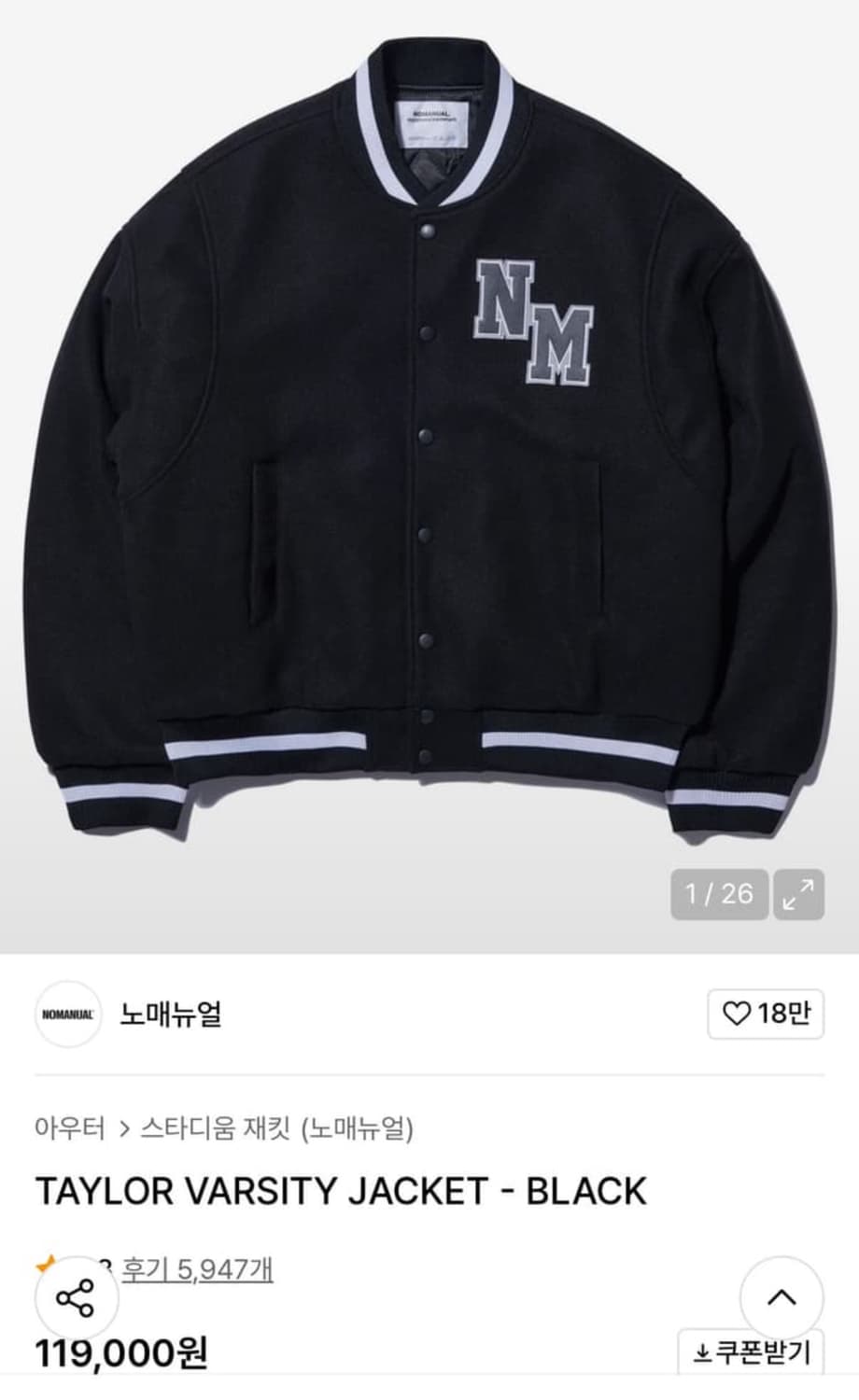Unlike the product by tapping the heart

(739, 1015)
